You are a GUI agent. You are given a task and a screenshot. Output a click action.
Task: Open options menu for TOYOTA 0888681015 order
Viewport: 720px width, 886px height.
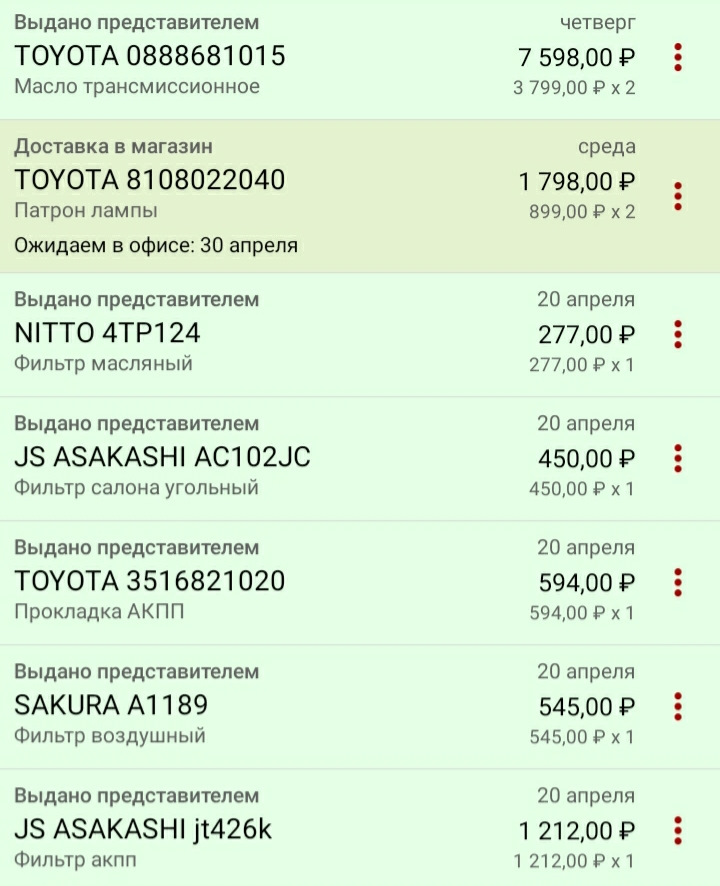pyautogui.click(x=679, y=56)
